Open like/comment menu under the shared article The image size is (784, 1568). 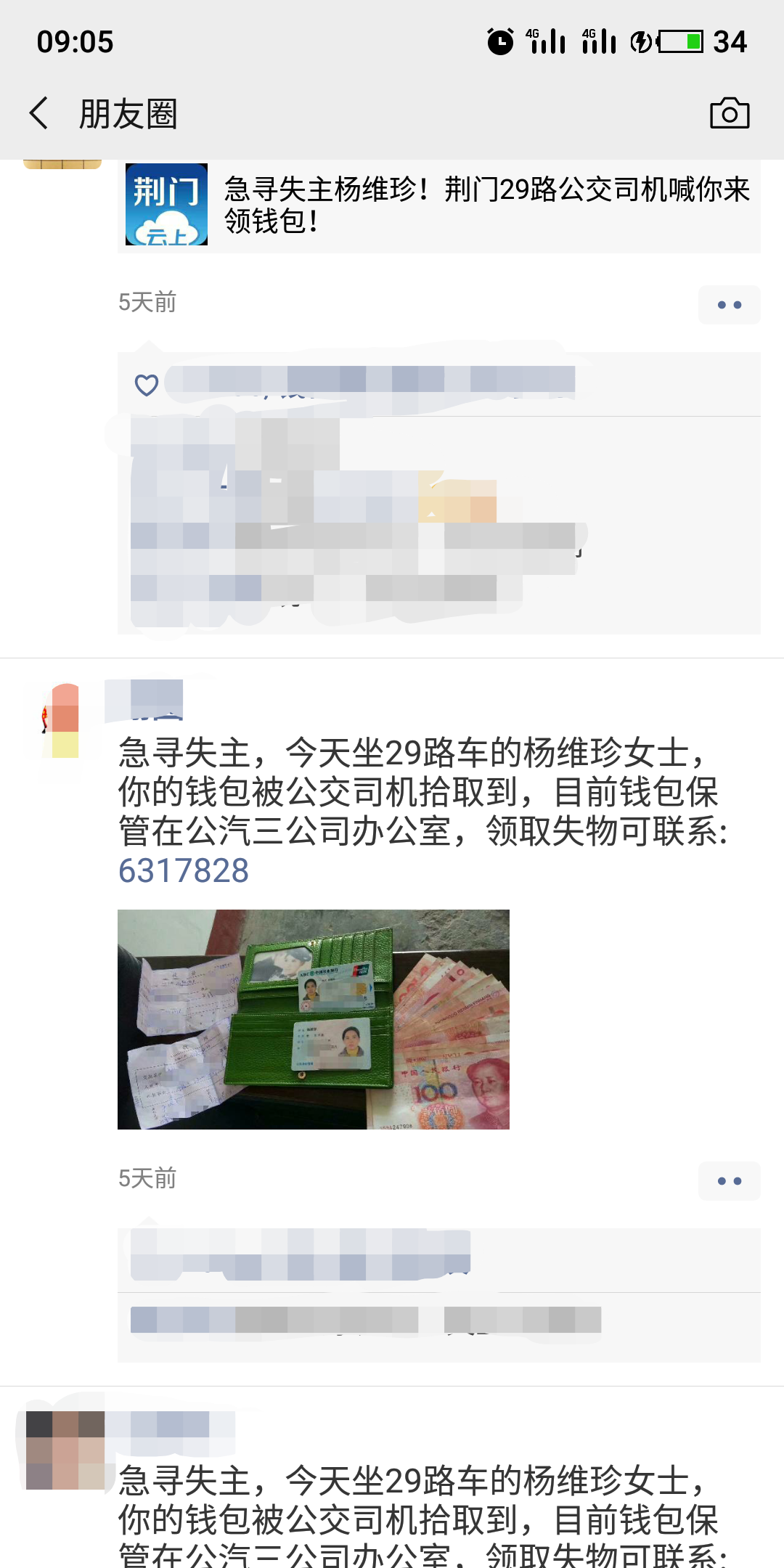pyautogui.click(x=729, y=305)
